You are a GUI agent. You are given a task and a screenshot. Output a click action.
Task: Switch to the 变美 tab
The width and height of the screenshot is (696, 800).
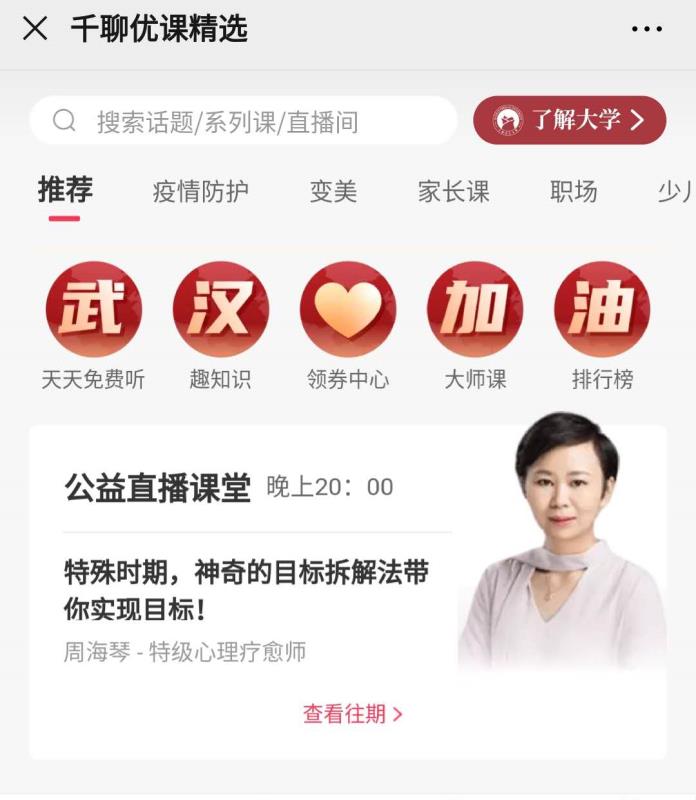pyautogui.click(x=333, y=191)
